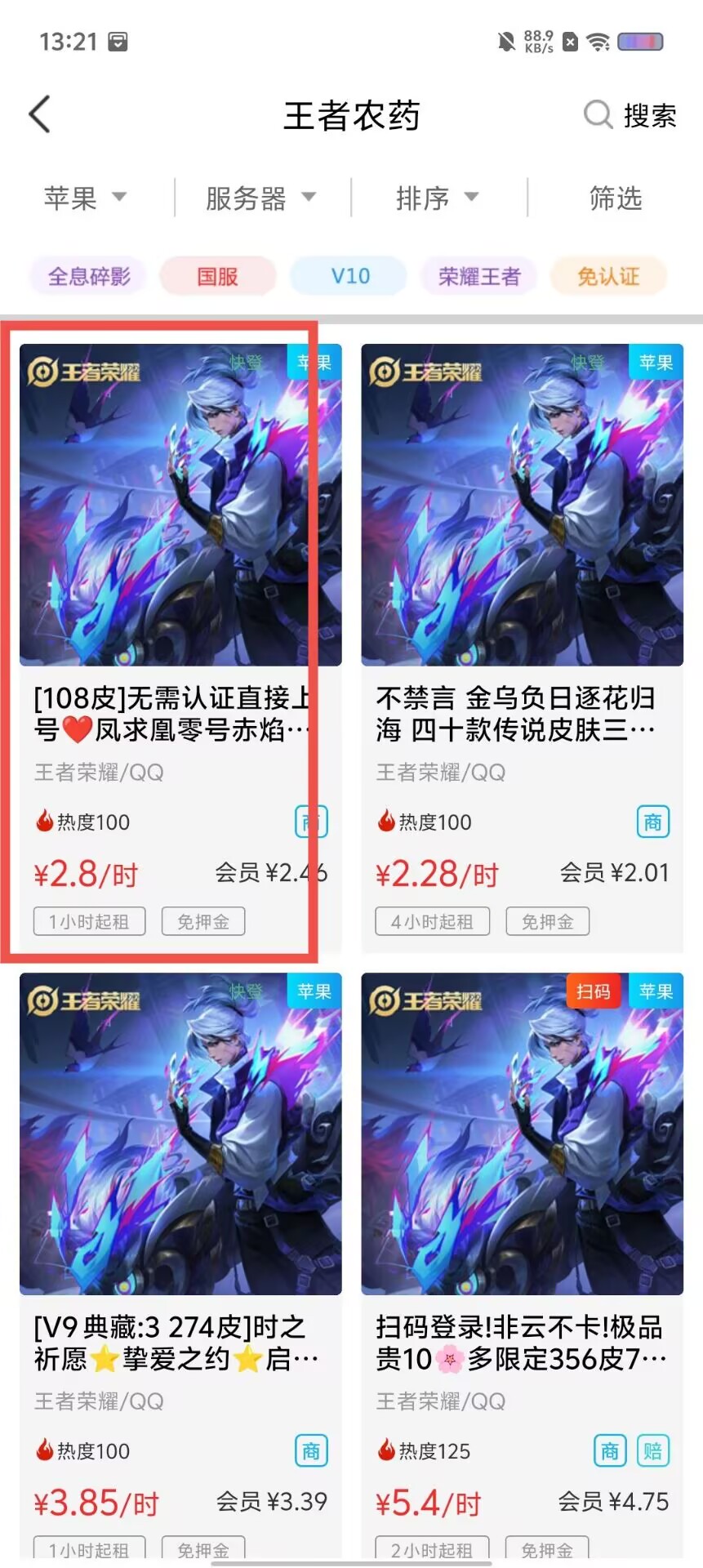The image size is (703, 1568).
Task: Expand the 苹果 platform dropdown
Action: 85,198
